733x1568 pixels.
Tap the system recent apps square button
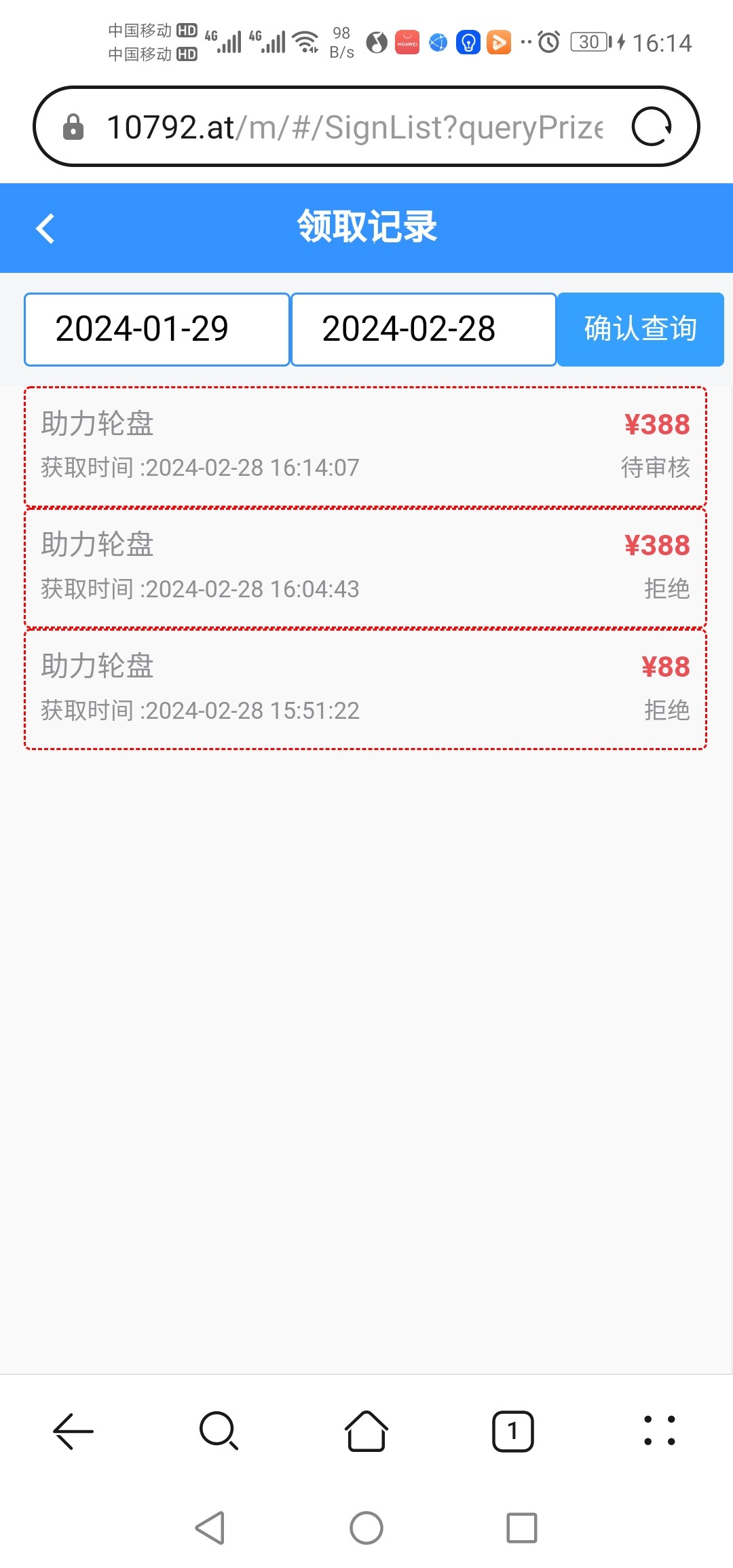[x=522, y=1528]
